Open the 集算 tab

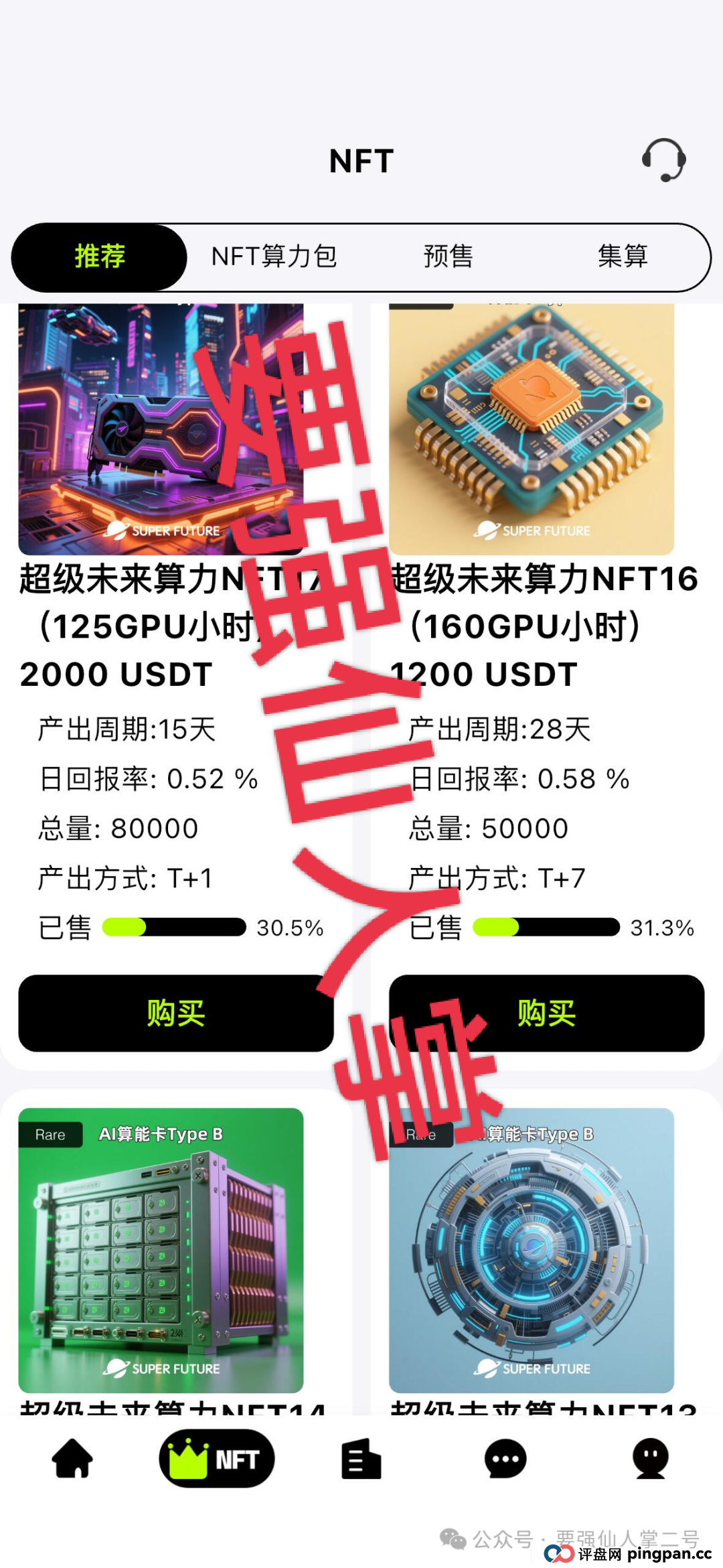click(x=623, y=257)
